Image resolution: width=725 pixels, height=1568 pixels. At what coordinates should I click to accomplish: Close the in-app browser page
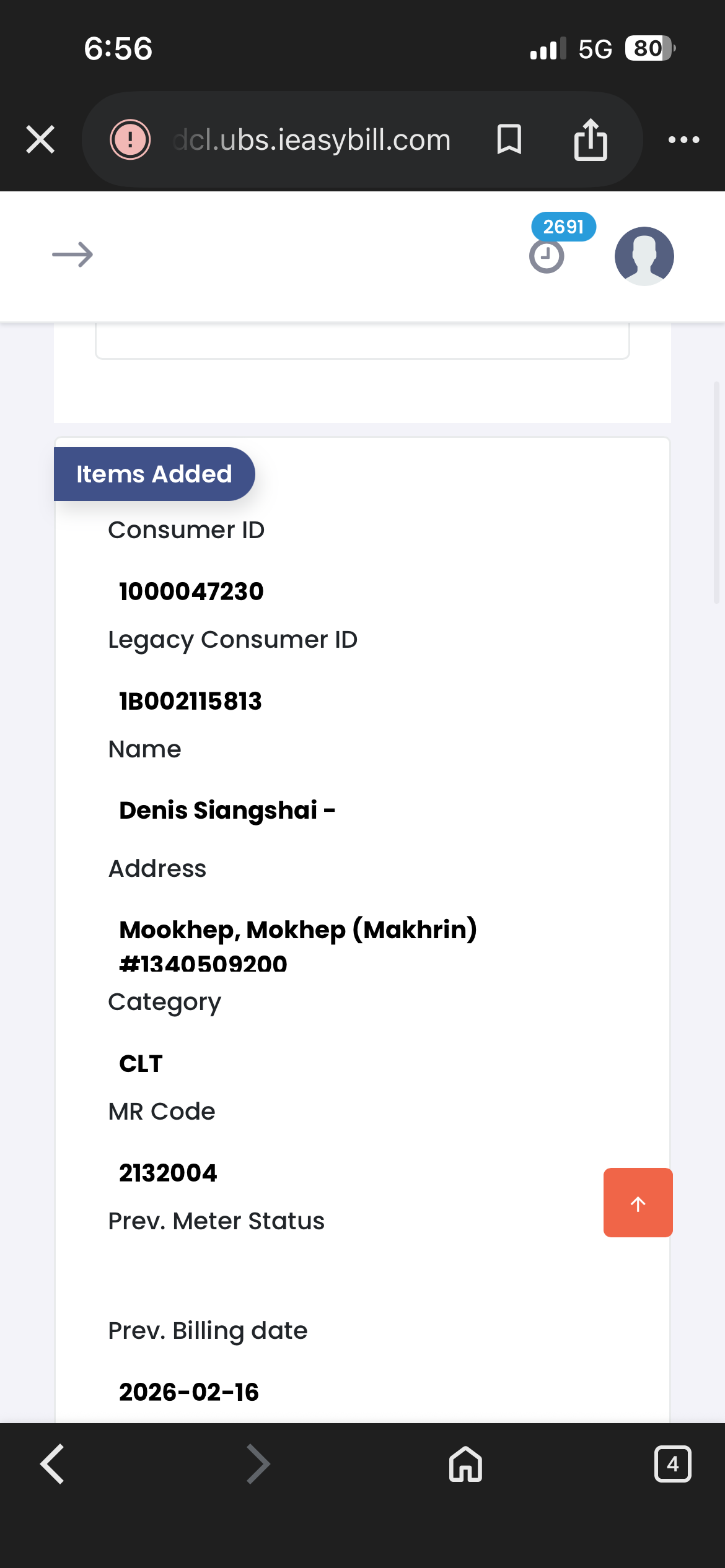[40, 139]
